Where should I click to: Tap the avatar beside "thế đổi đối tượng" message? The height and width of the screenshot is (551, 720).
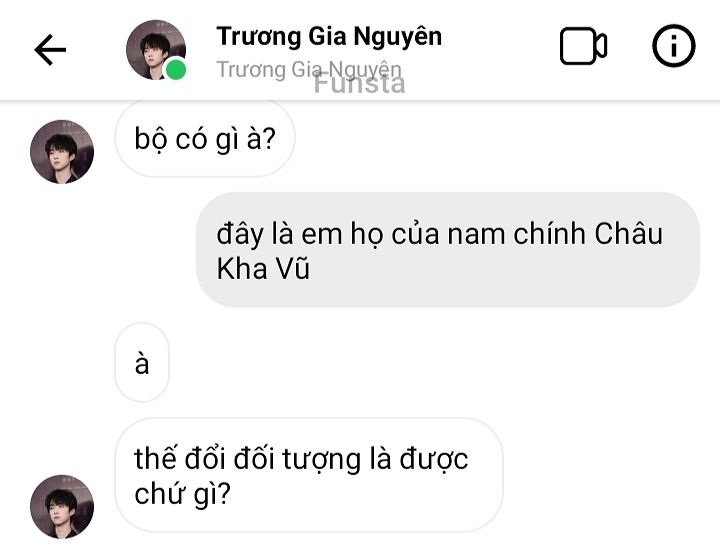tap(62, 506)
